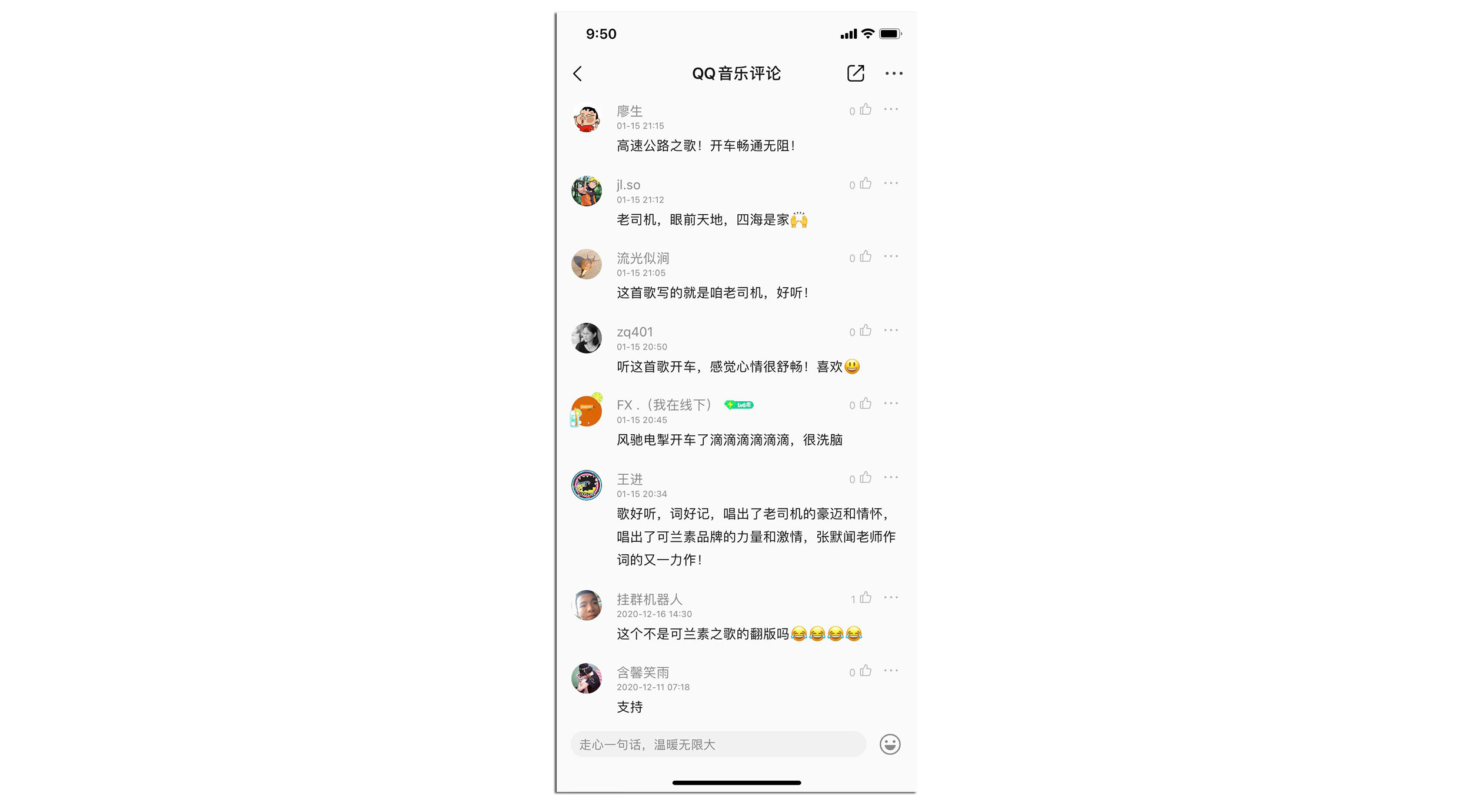Go back from QQ音乐评论 page

[x=577, y=74]
